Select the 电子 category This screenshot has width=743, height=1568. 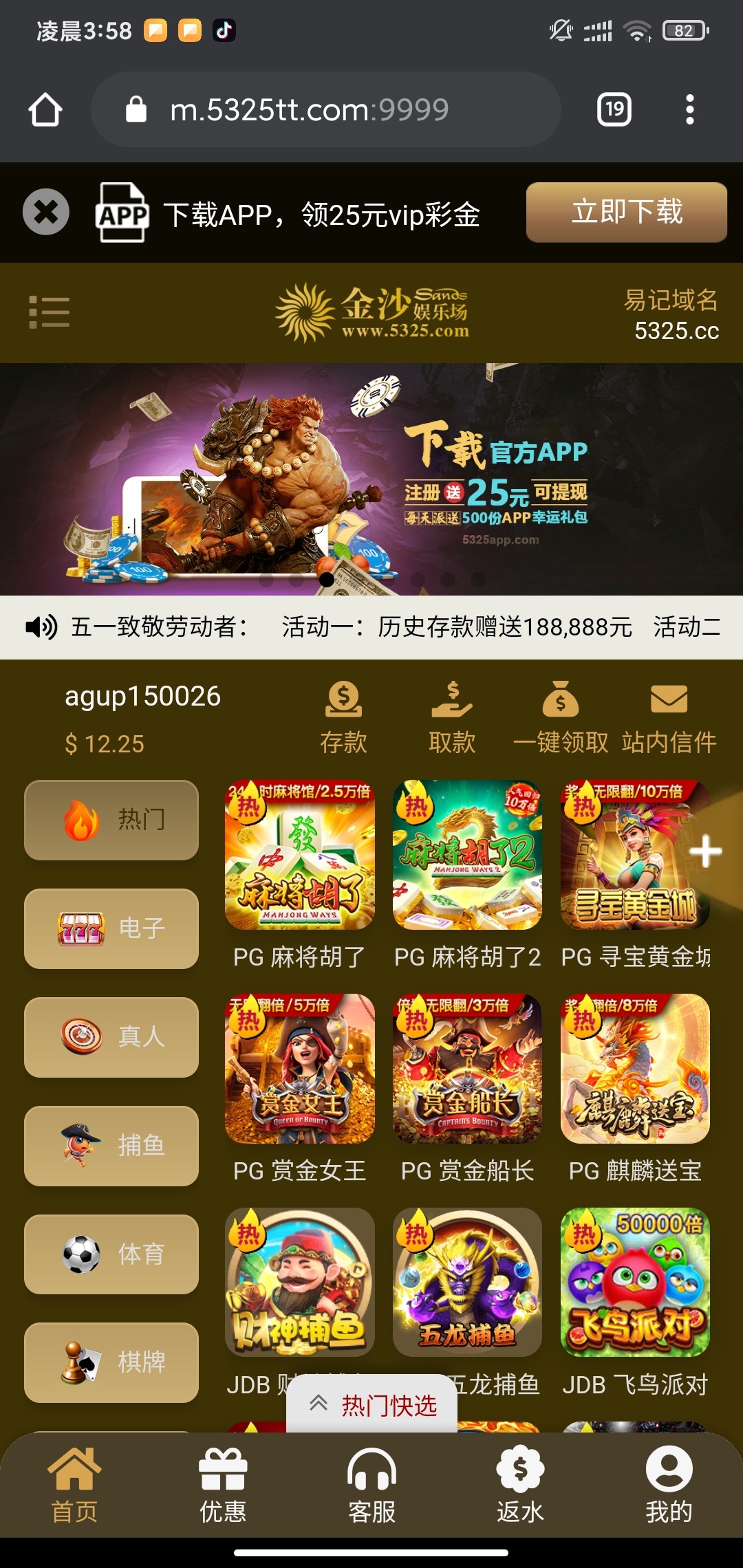(x=111, y=928)
